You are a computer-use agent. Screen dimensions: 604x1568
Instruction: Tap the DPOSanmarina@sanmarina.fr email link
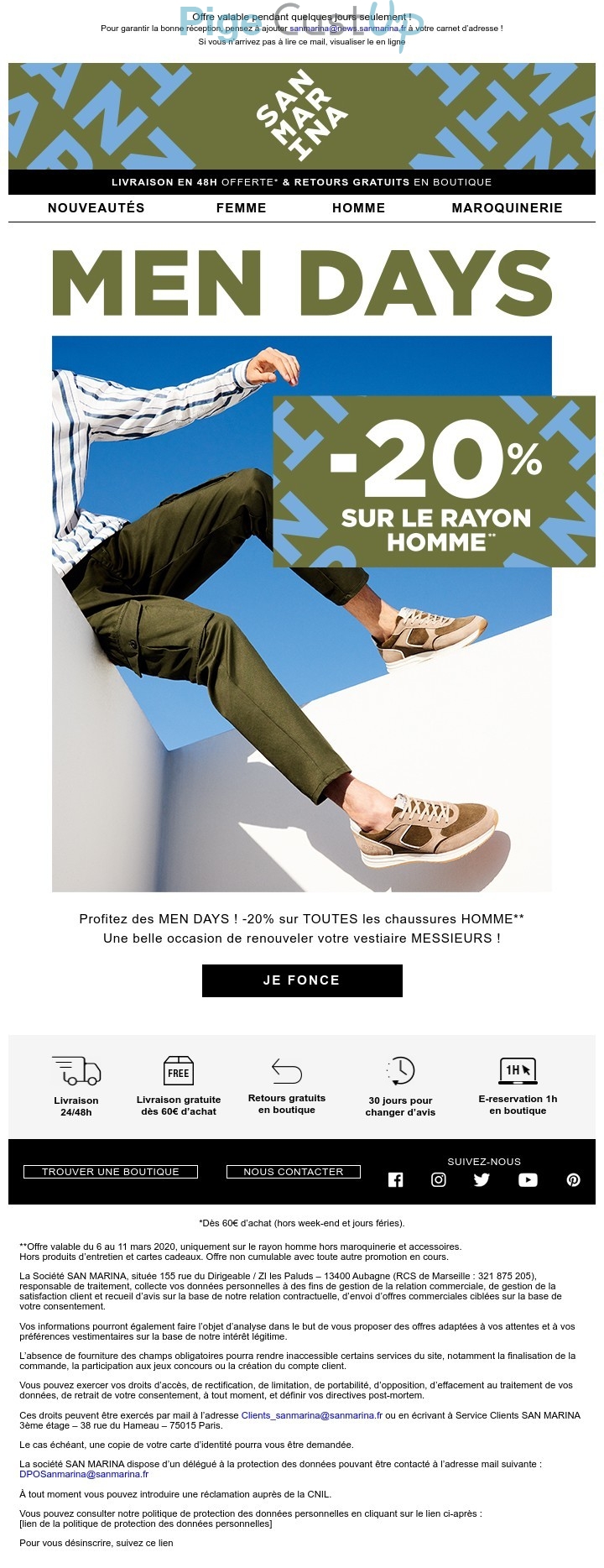click(x=84, y=1473)
